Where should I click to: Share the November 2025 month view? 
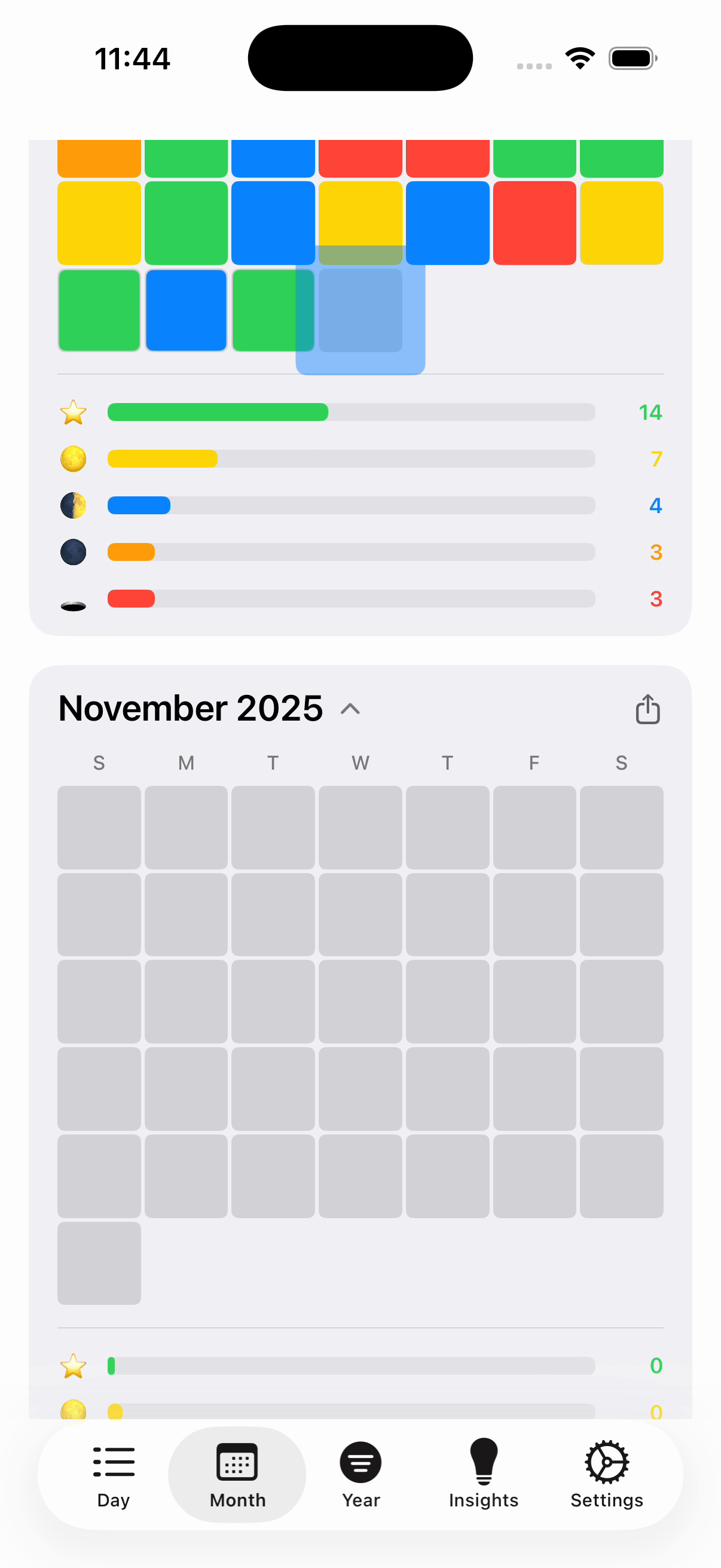coord(647,709)
